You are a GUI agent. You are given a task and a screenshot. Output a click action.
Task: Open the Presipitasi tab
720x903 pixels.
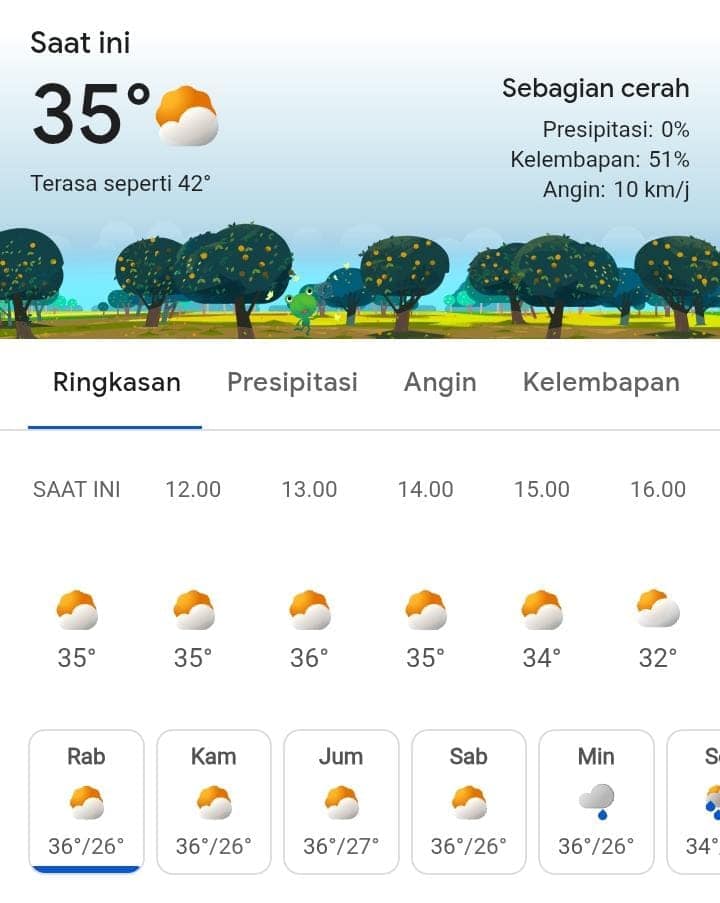[x=292, y=382]
